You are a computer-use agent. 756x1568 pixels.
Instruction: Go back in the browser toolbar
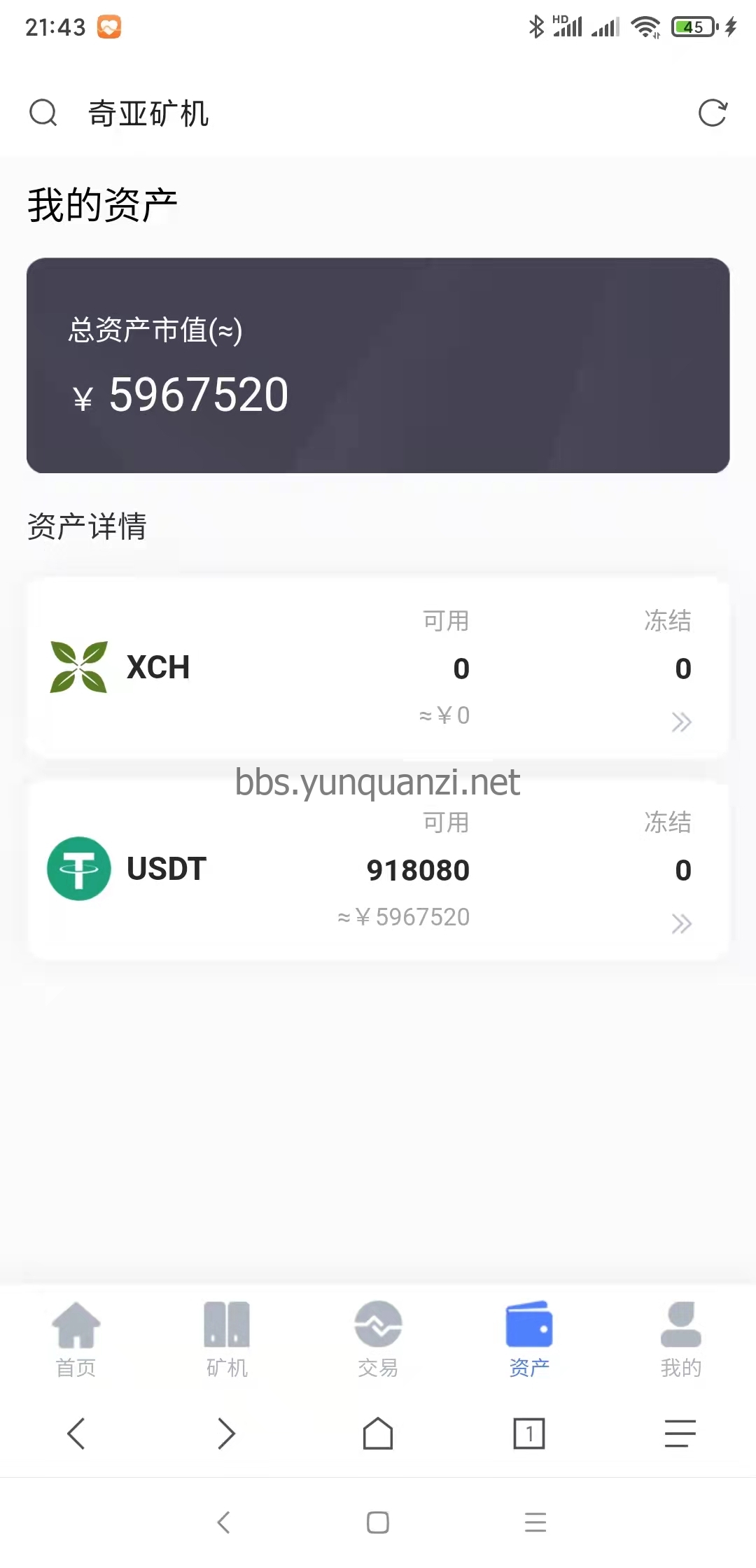coord(76,1433)
